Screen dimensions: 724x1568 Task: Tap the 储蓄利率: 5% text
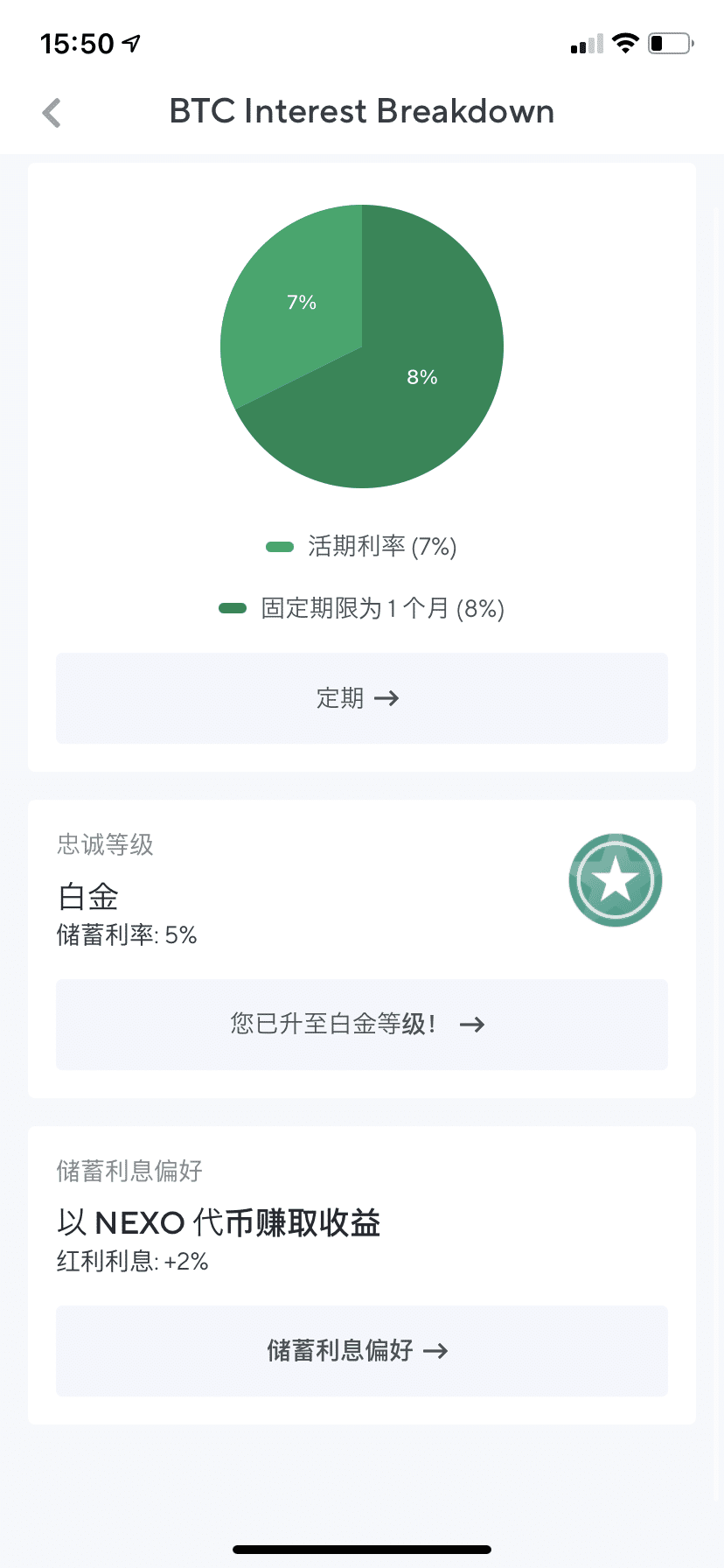tap(125, 934)
